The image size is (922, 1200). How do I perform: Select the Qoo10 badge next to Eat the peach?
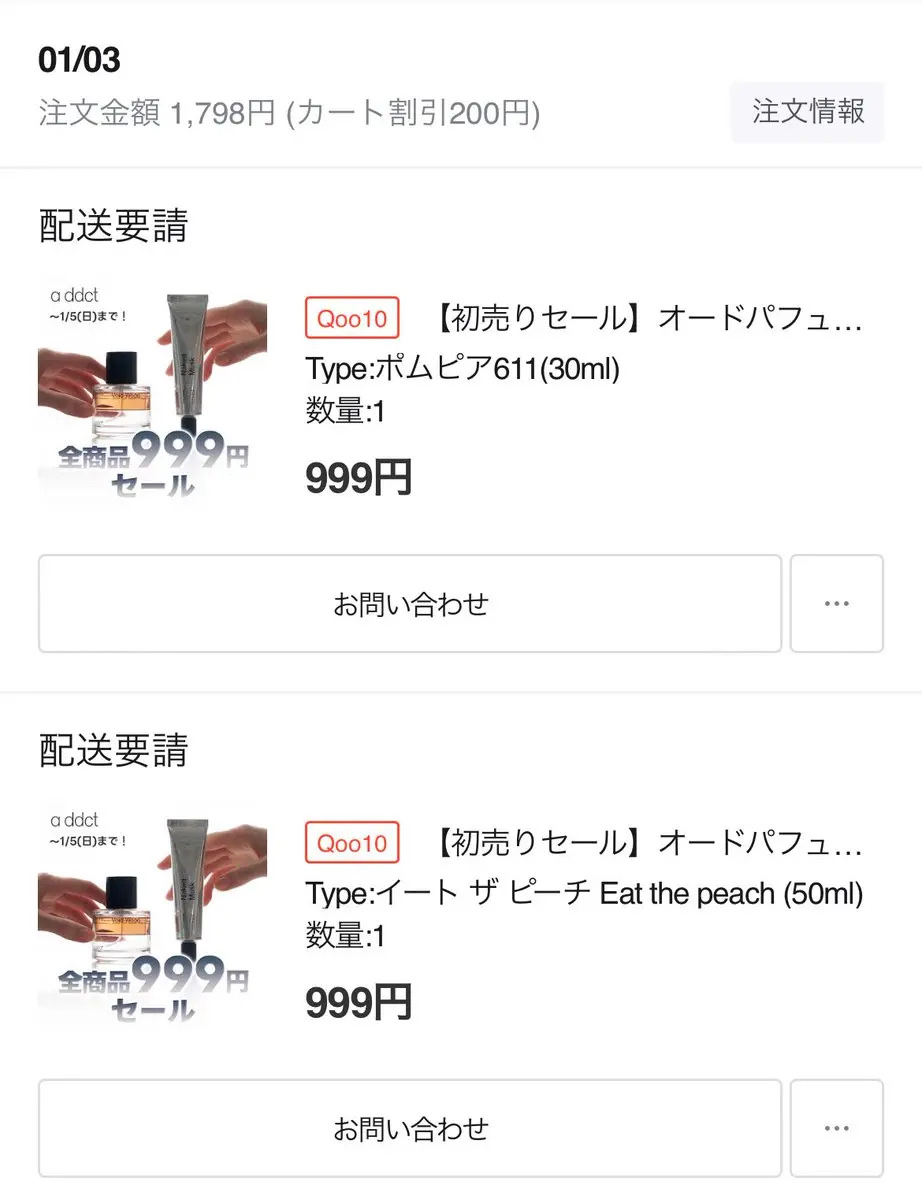point(351,843)
